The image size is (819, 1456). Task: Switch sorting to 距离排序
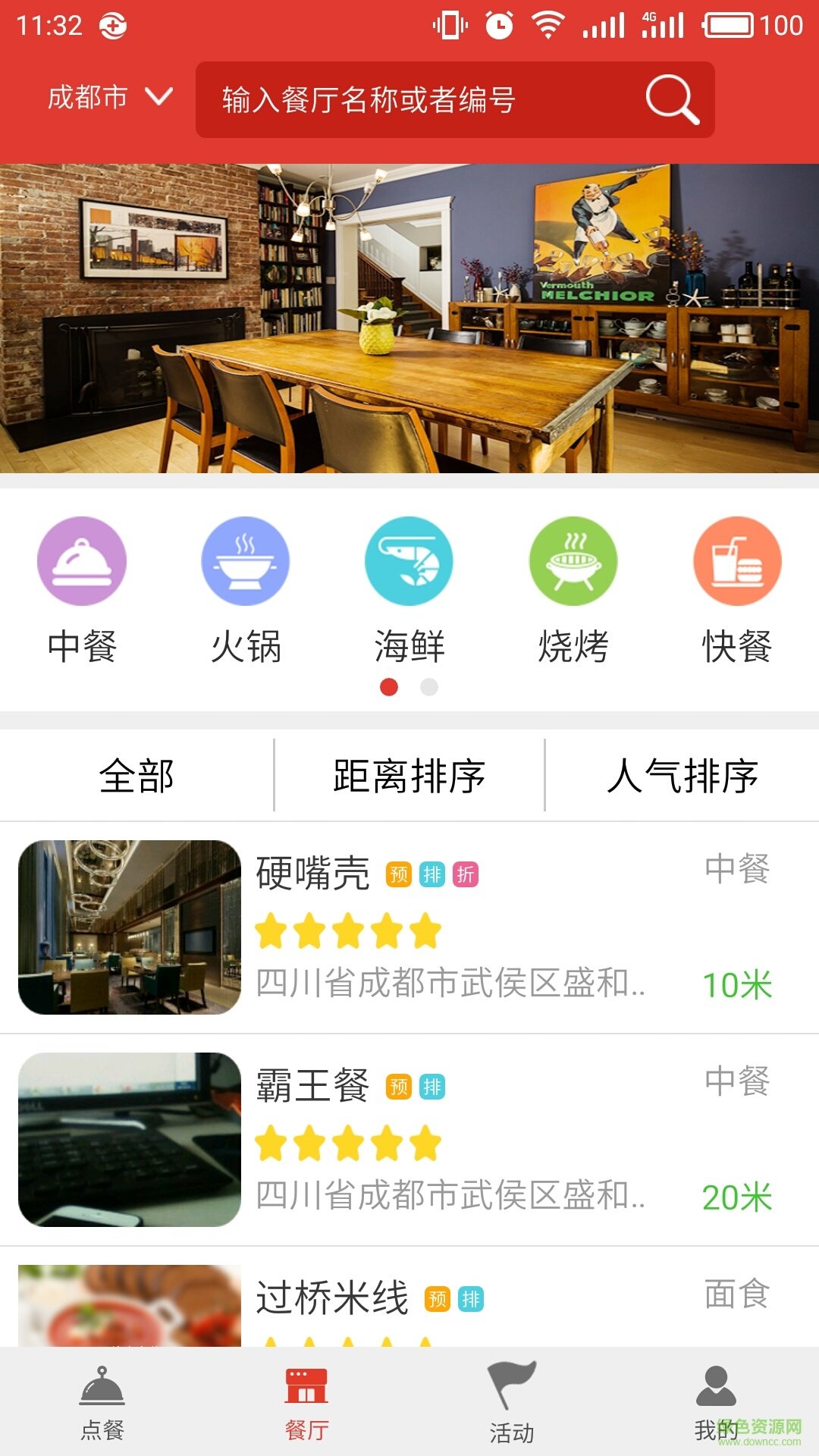pyautogui.click(x=409, y=775)
